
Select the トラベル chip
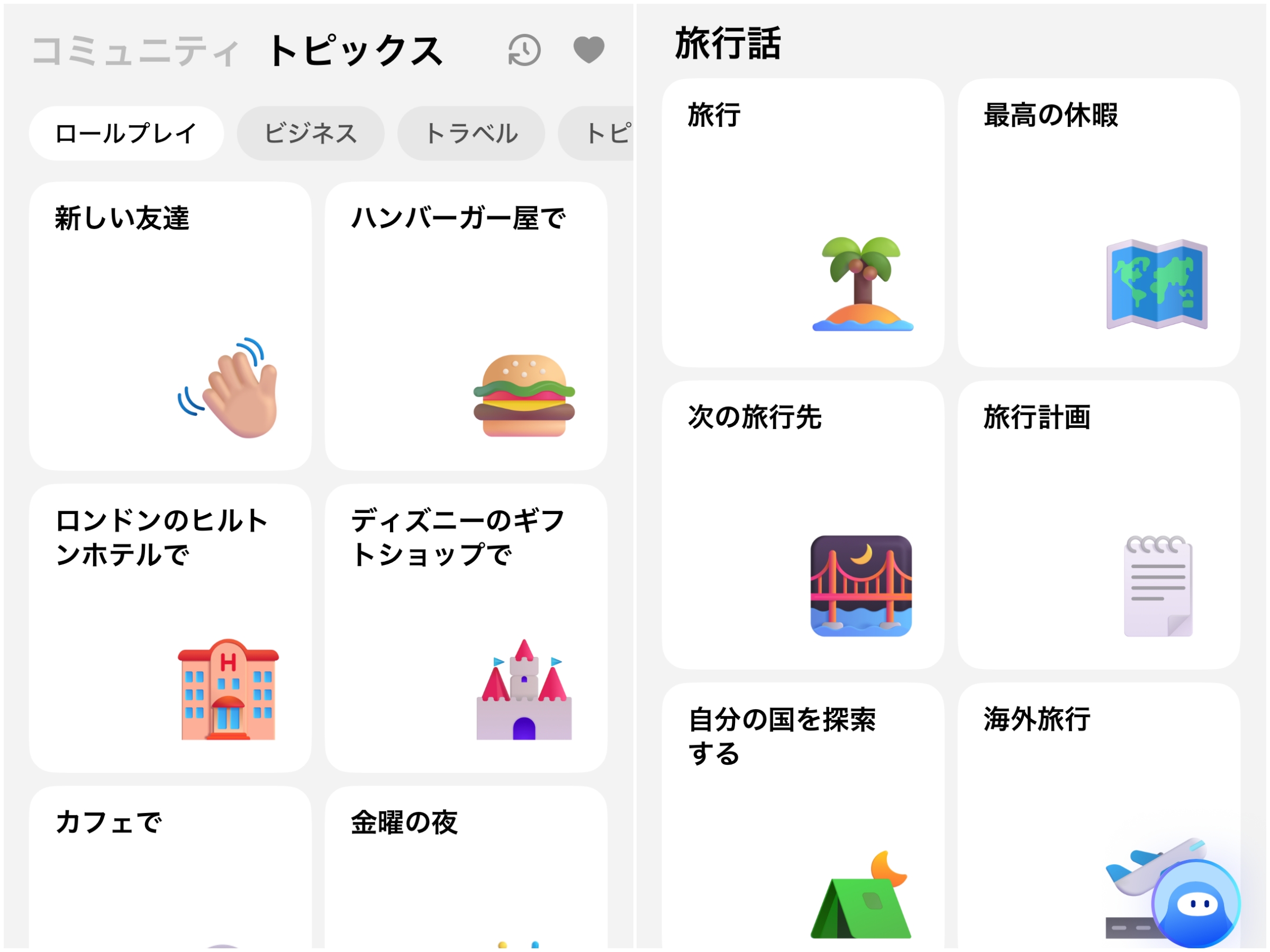[471, 134]
